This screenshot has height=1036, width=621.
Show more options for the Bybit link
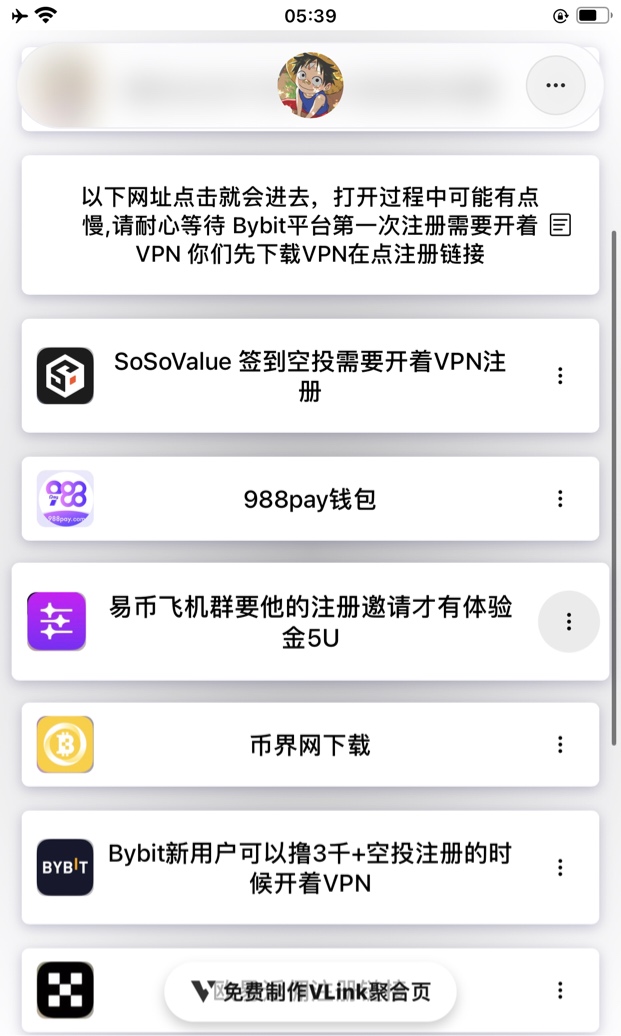pos(560,867)
